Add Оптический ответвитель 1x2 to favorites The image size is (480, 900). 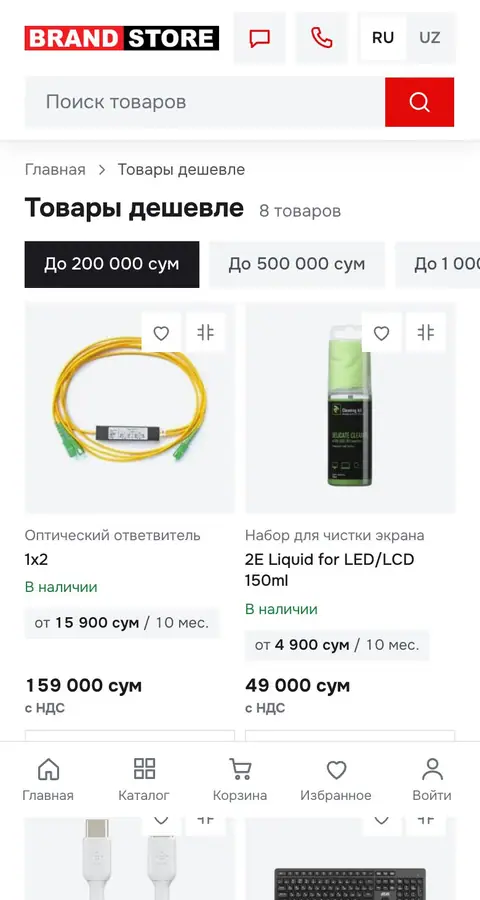[x=161, y=333]
